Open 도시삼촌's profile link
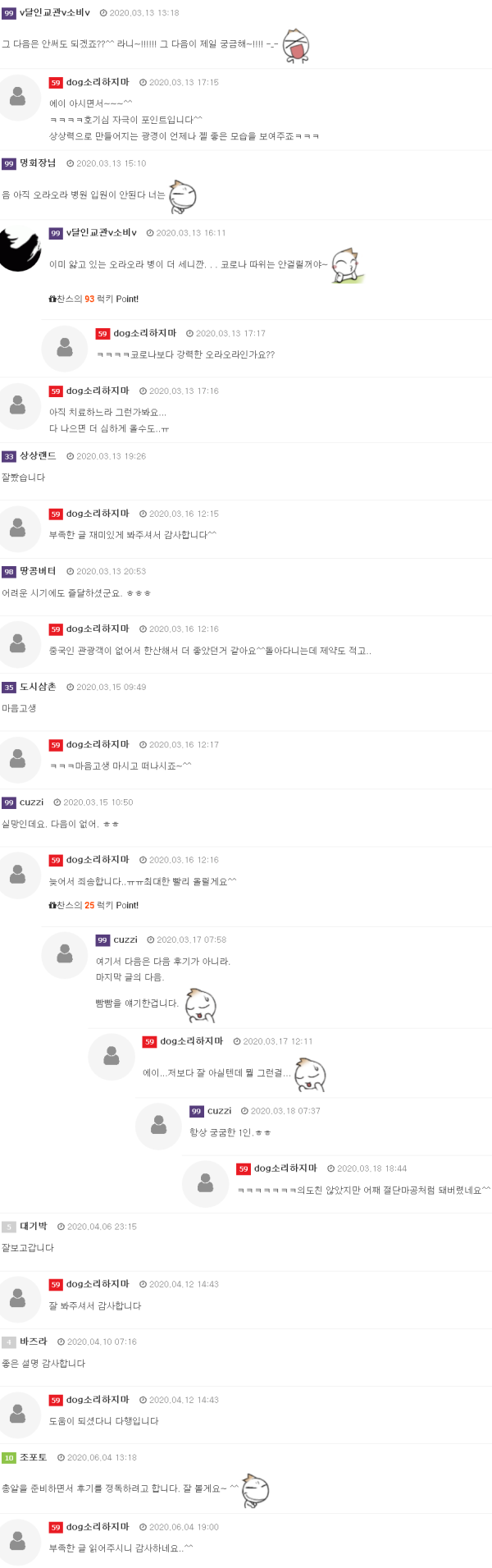 tap(38, 687)
